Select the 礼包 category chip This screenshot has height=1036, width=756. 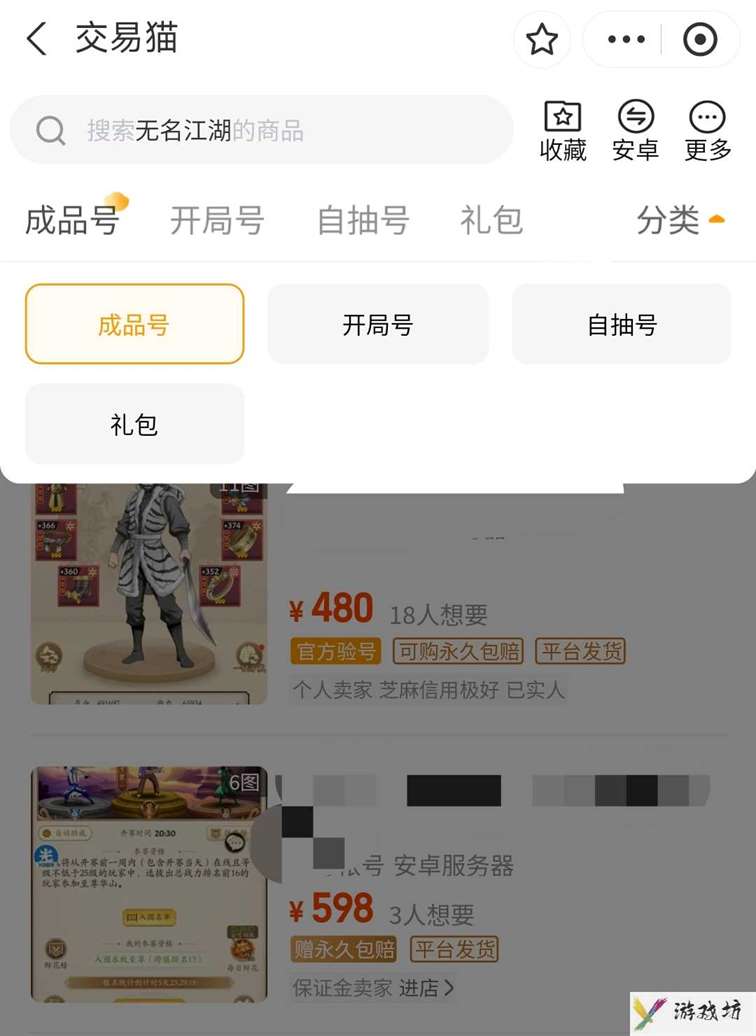pyautogui.click(x=134, y=424)
